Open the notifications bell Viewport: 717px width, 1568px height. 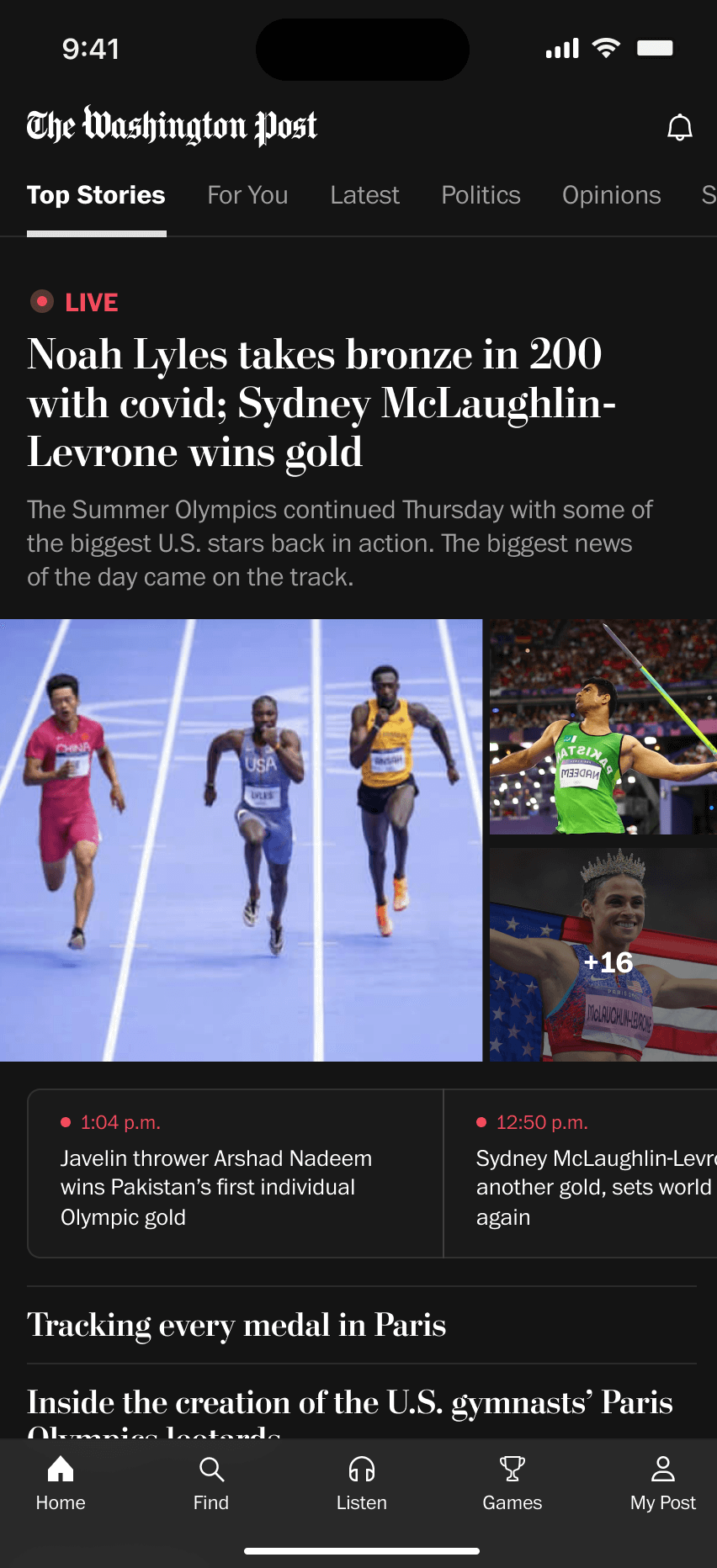pos(679,127)
